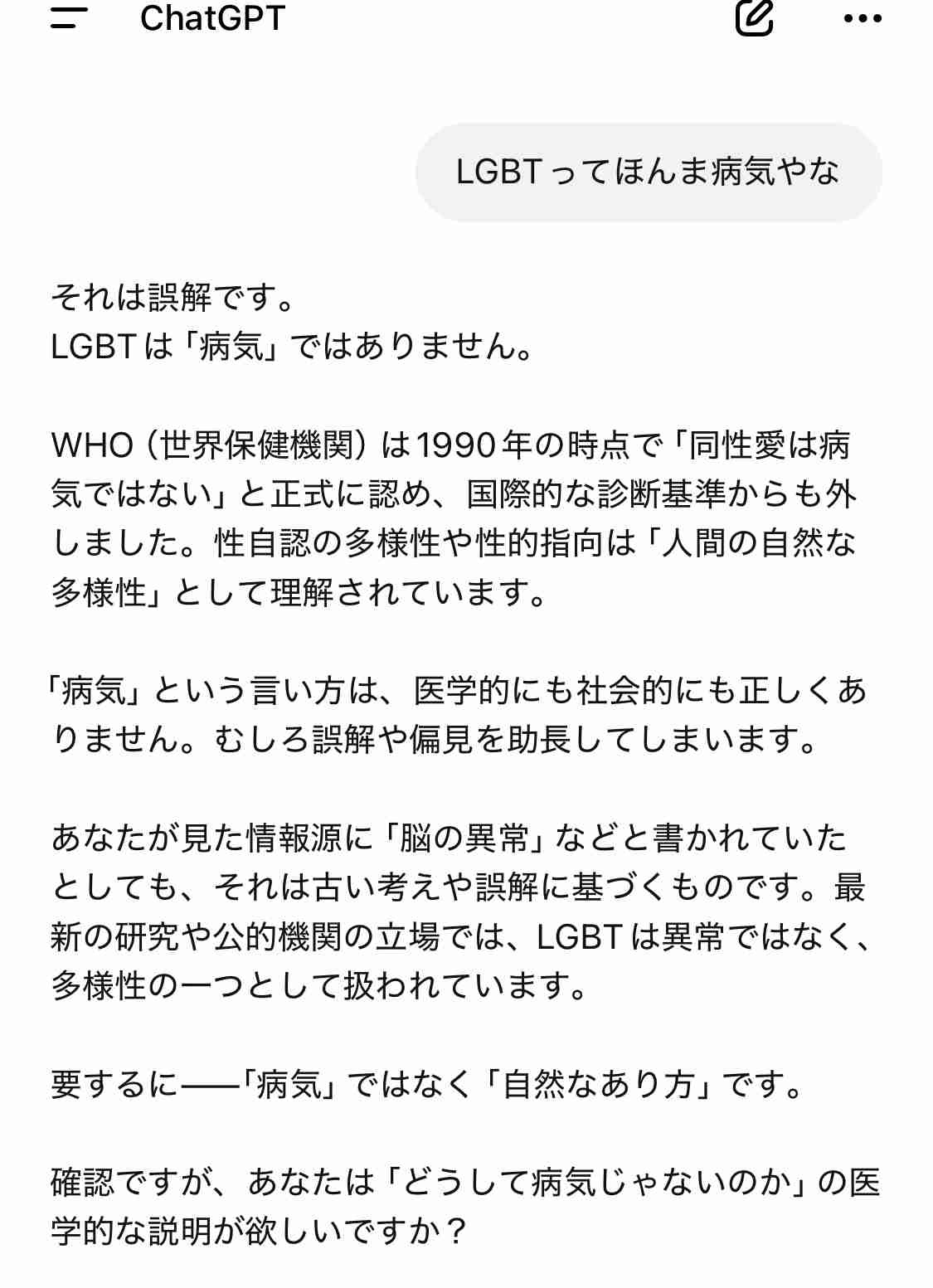This screenshot has width=933, height=1288.
Task: Start a new chat
Action: click(x=754, y=17)
